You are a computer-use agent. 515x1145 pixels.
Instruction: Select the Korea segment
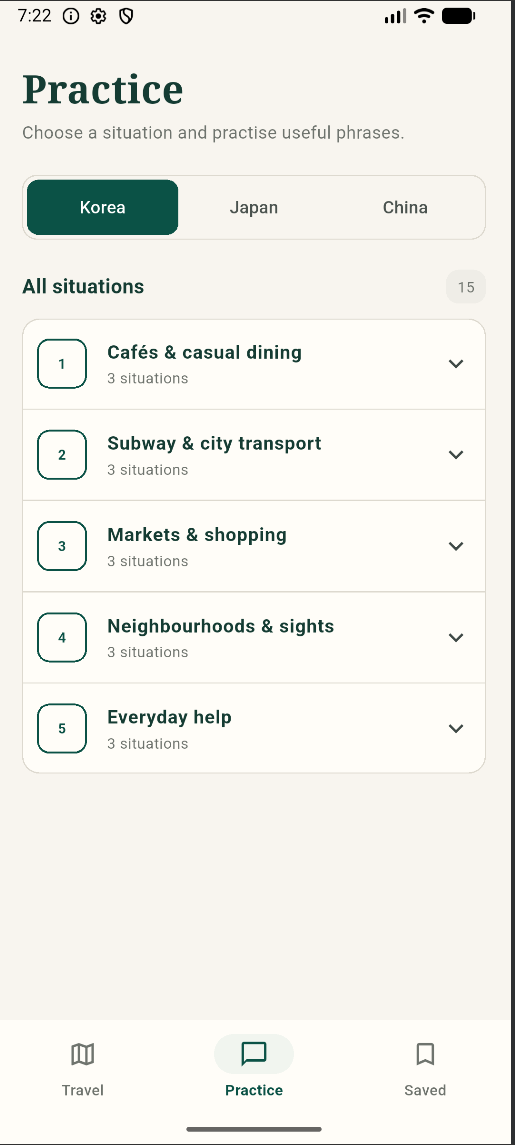coord(102,207)
